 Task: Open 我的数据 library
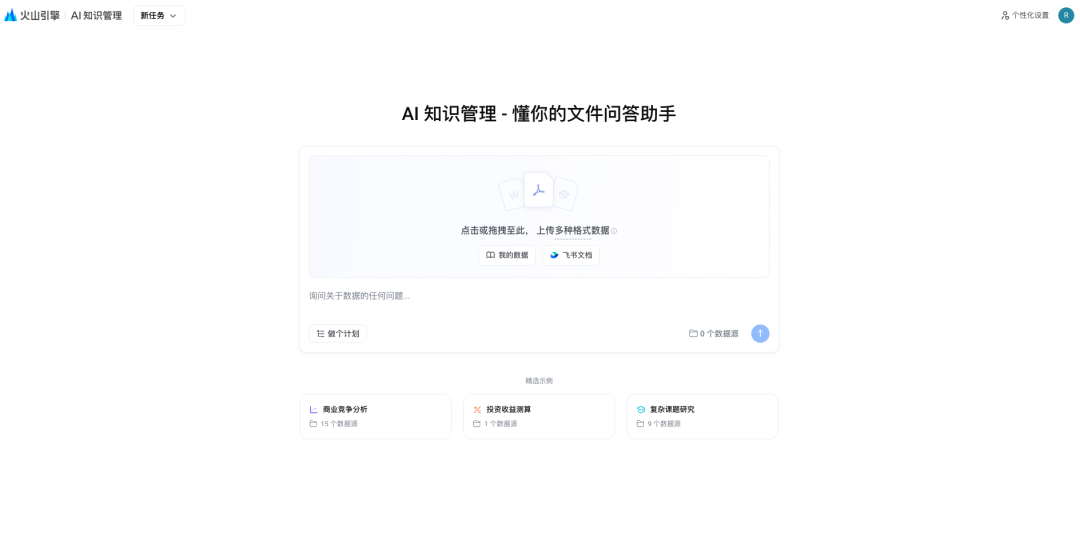(507, 255)
